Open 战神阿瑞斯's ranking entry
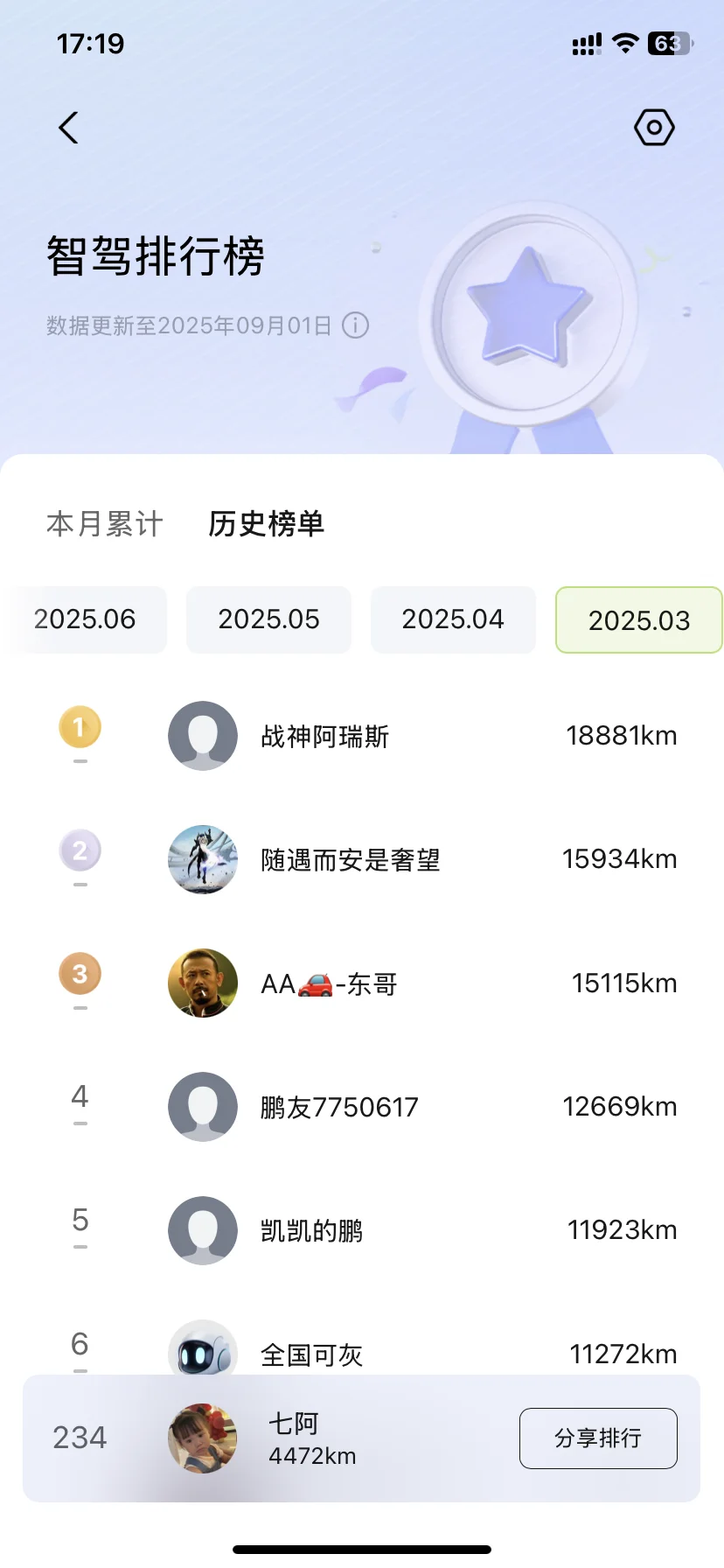 (362, 736)
